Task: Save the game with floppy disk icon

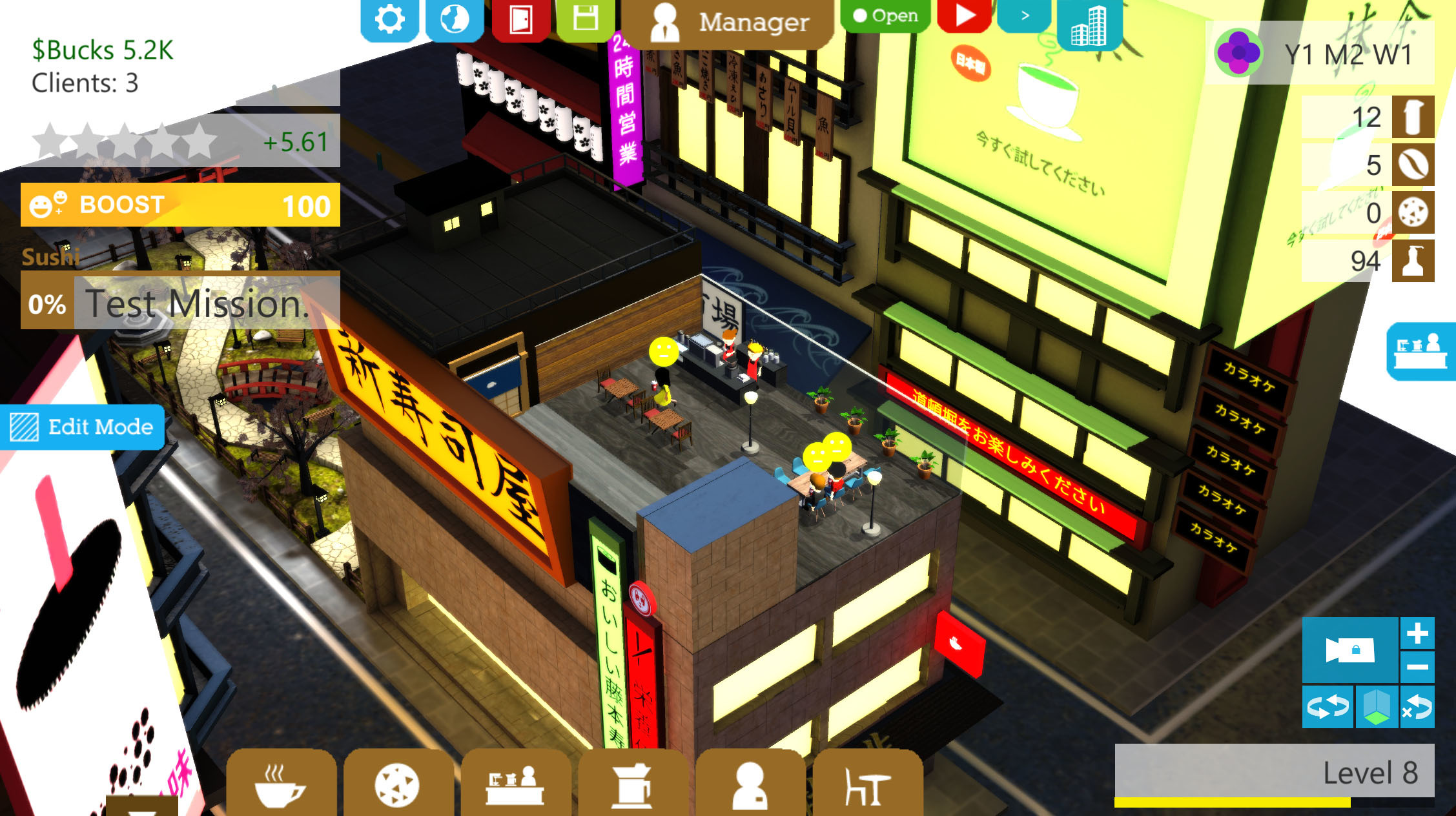Action: 586,19
